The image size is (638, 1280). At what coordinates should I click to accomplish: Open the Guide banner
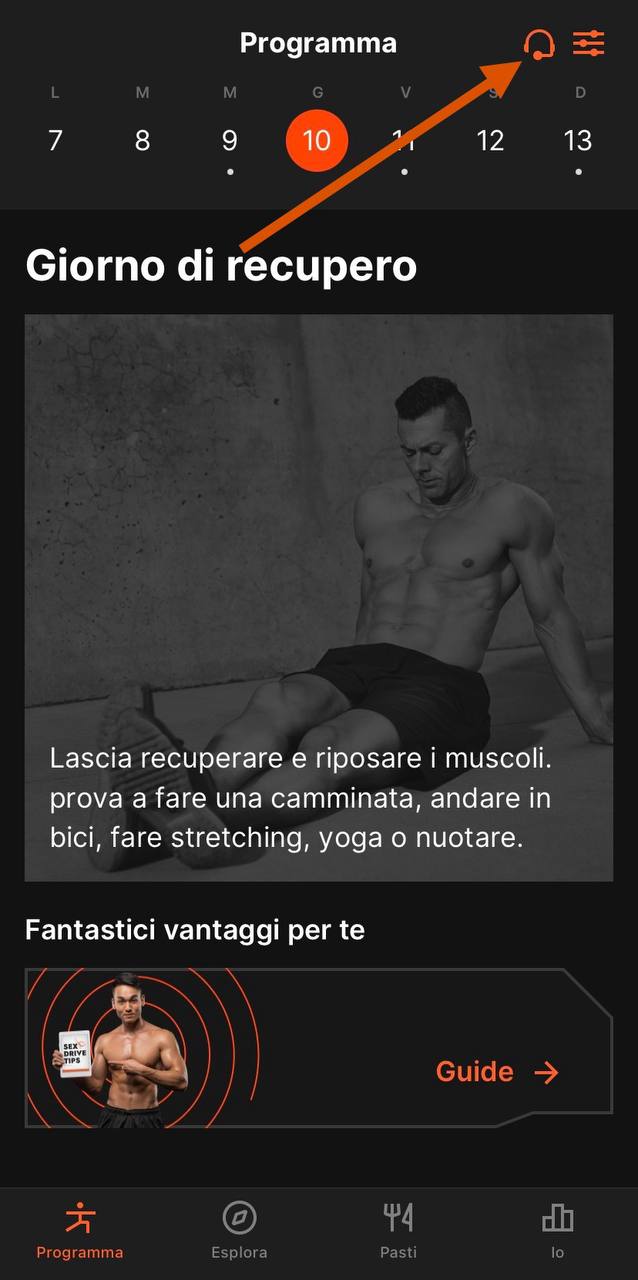pyautogui.click(x=318, y=1048)
